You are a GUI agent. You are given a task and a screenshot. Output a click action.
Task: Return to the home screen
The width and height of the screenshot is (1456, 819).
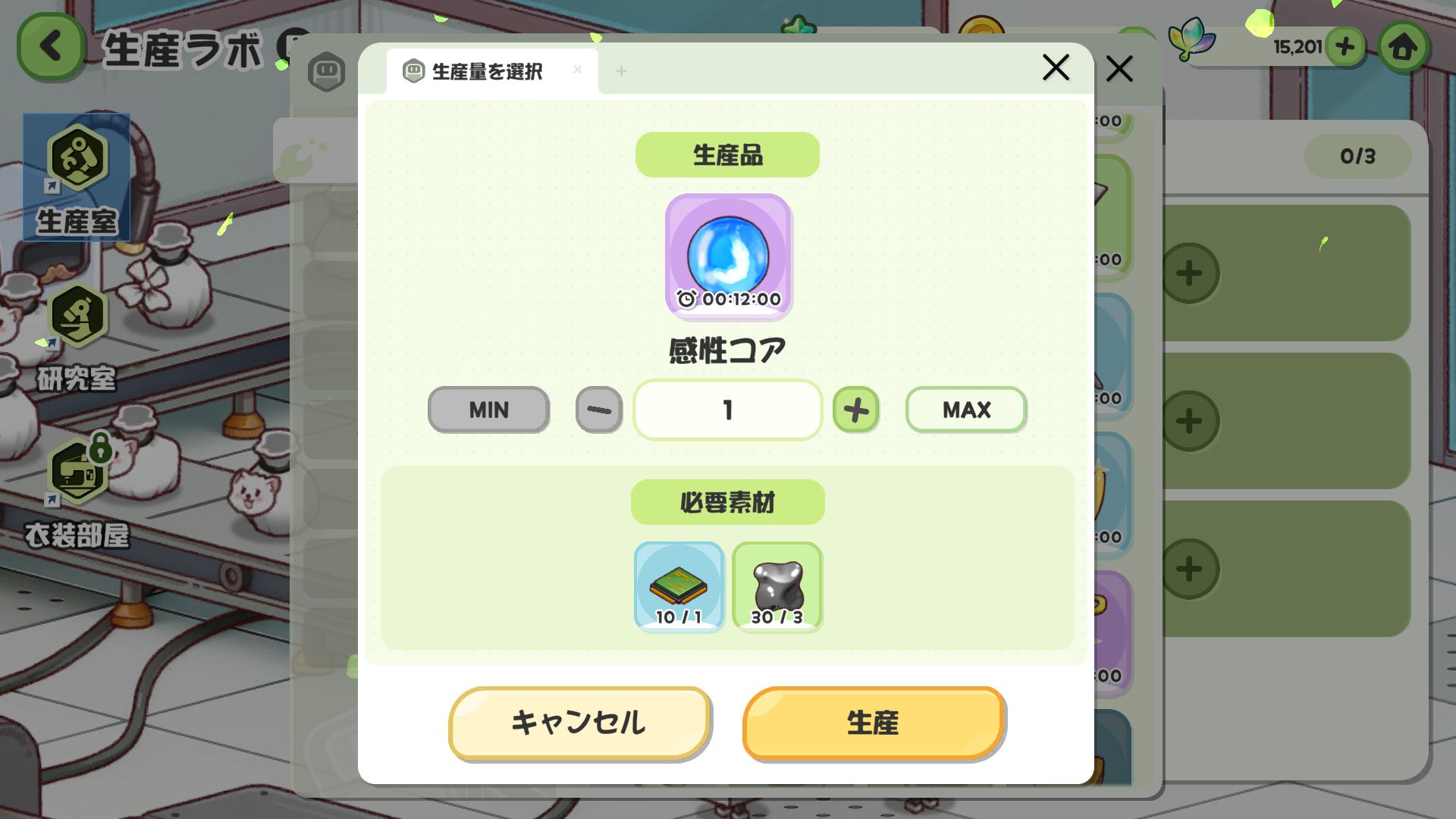pos(1402,47)
